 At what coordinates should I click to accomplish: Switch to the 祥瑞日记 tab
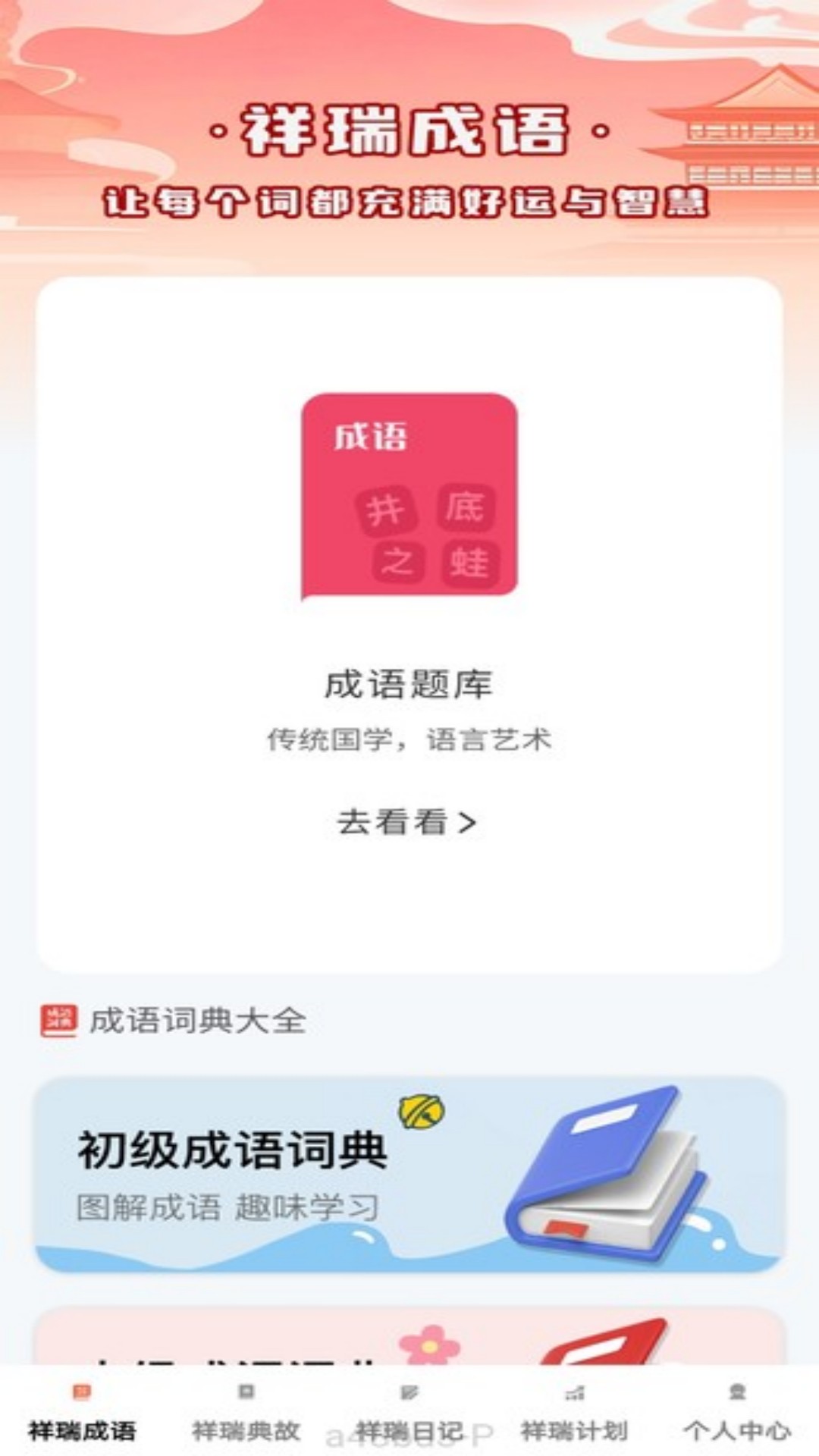pos(409,1415)
